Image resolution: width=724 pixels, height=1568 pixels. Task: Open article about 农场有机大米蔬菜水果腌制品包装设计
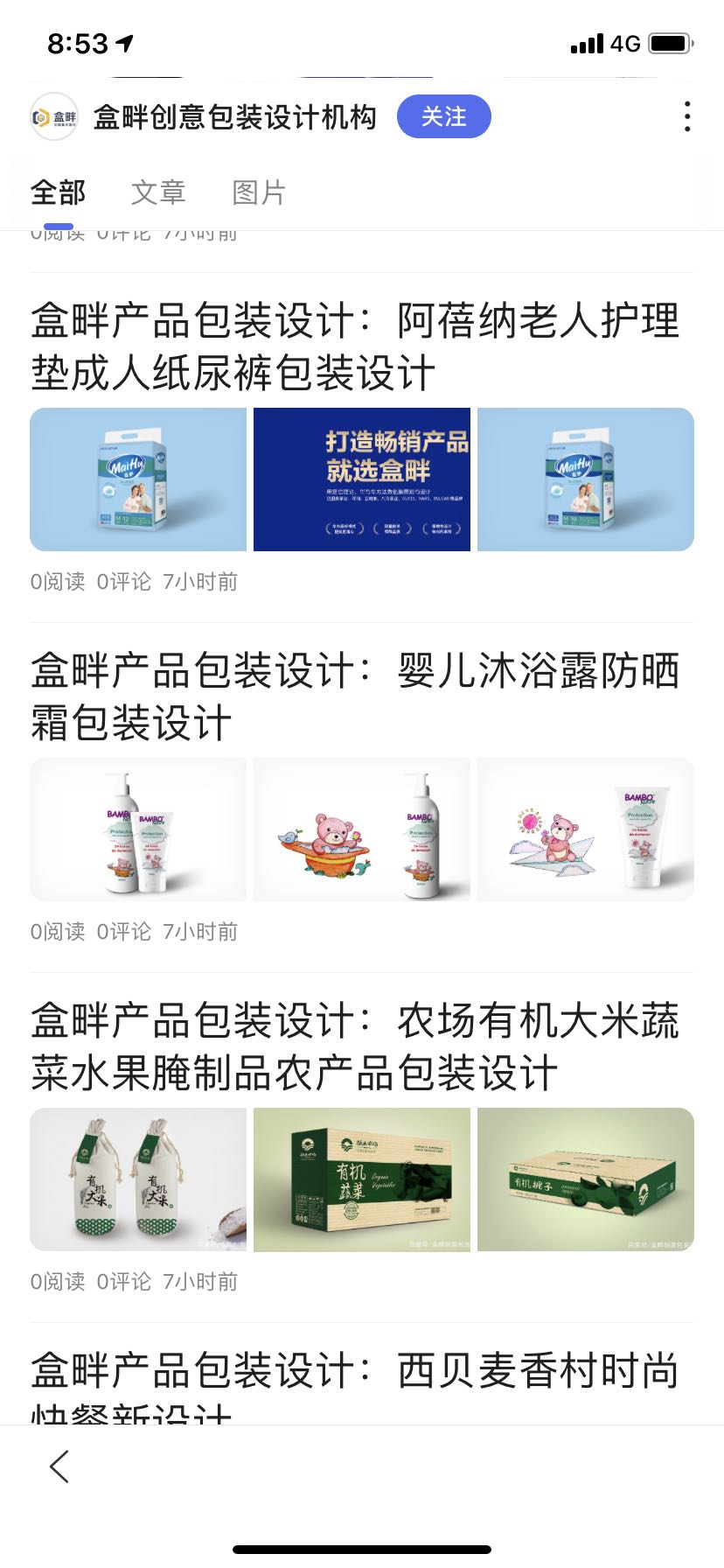(x=354, y=1046)
